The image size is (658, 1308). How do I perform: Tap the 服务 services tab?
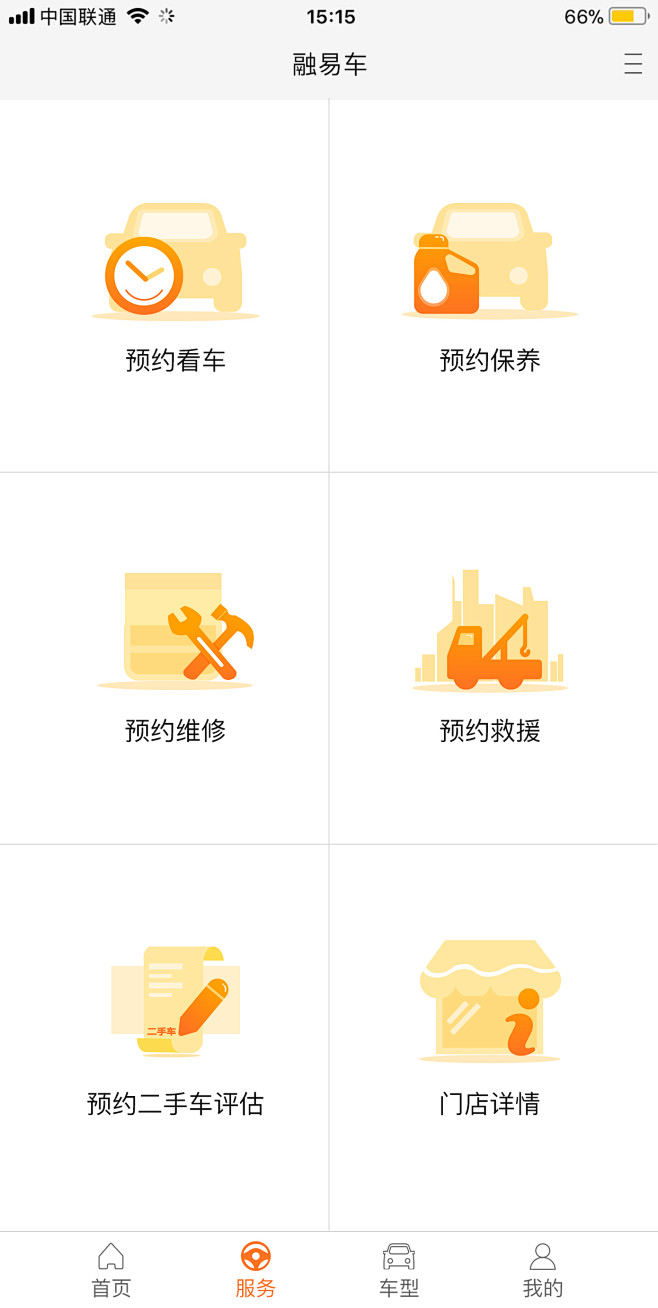pyautogui.click(x=255, y=1270)
